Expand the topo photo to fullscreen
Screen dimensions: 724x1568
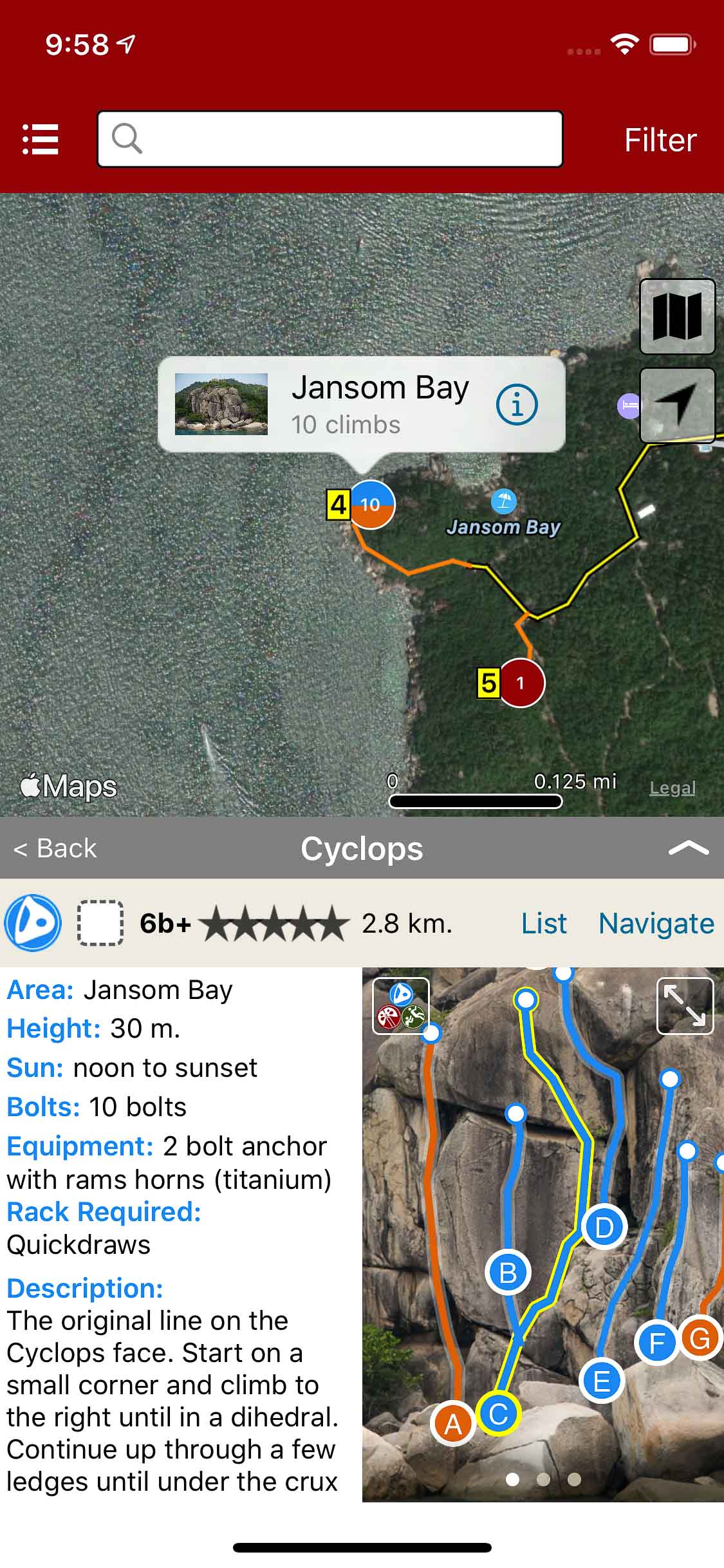(x=685, y=1006)
